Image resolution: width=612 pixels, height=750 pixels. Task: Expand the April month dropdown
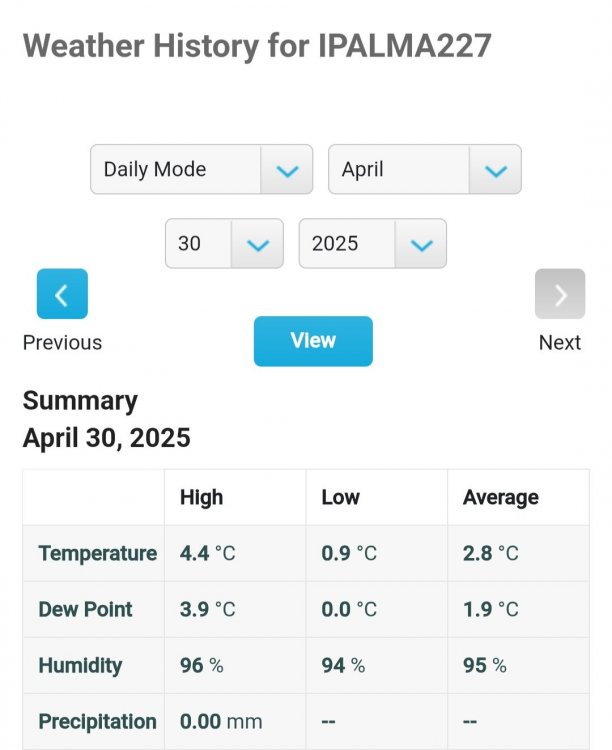pyautogui.click(x=424, y=170)
